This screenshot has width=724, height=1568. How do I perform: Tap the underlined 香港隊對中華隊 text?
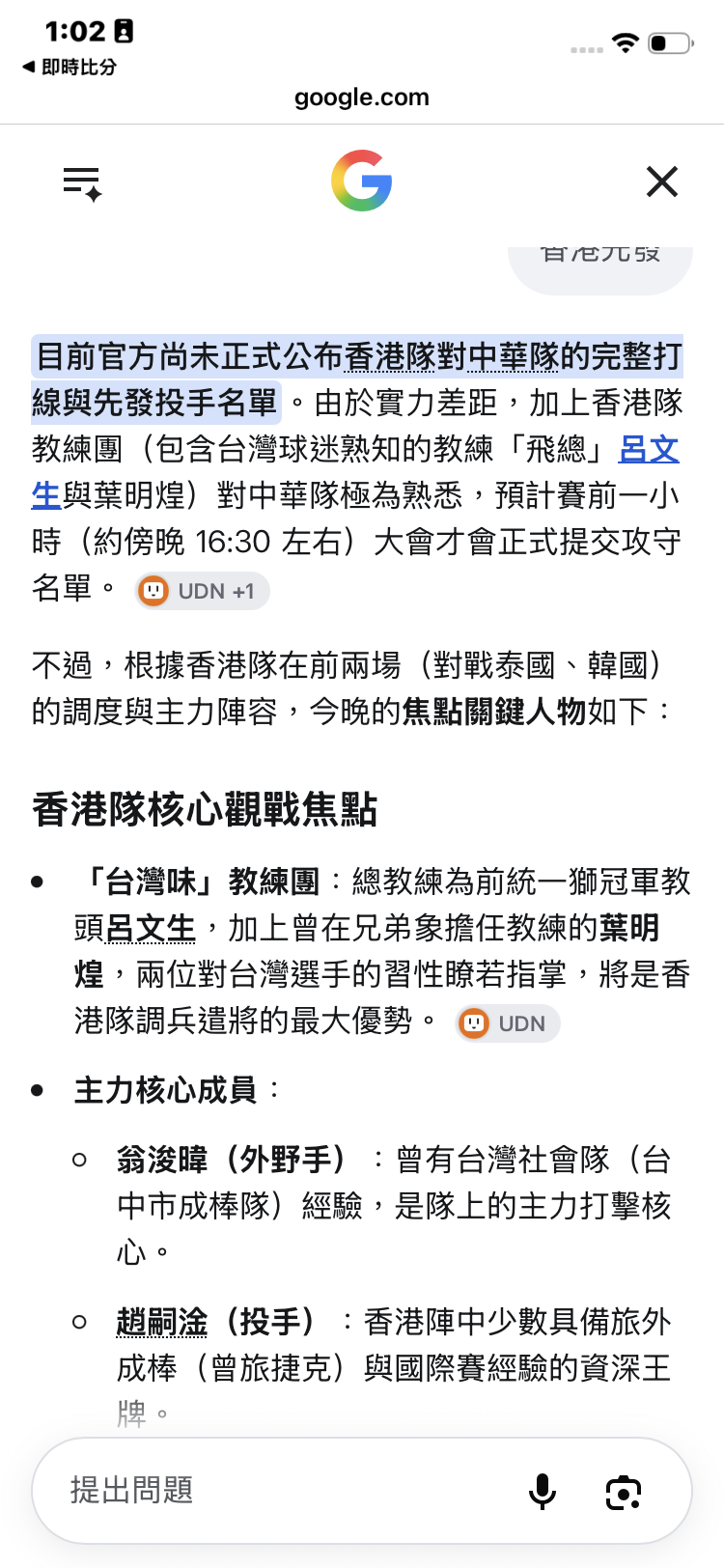(x=452, y=356)
